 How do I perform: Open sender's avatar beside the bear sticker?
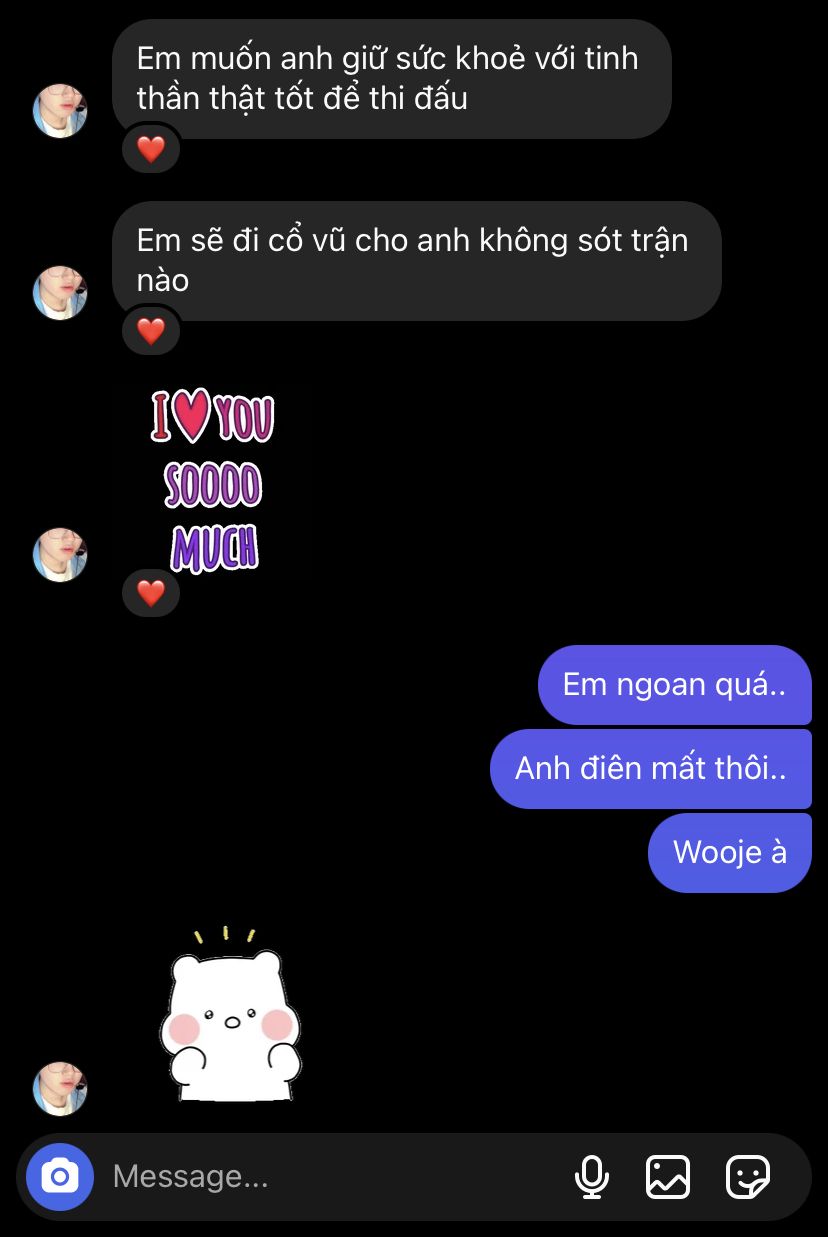(60, 1088)
